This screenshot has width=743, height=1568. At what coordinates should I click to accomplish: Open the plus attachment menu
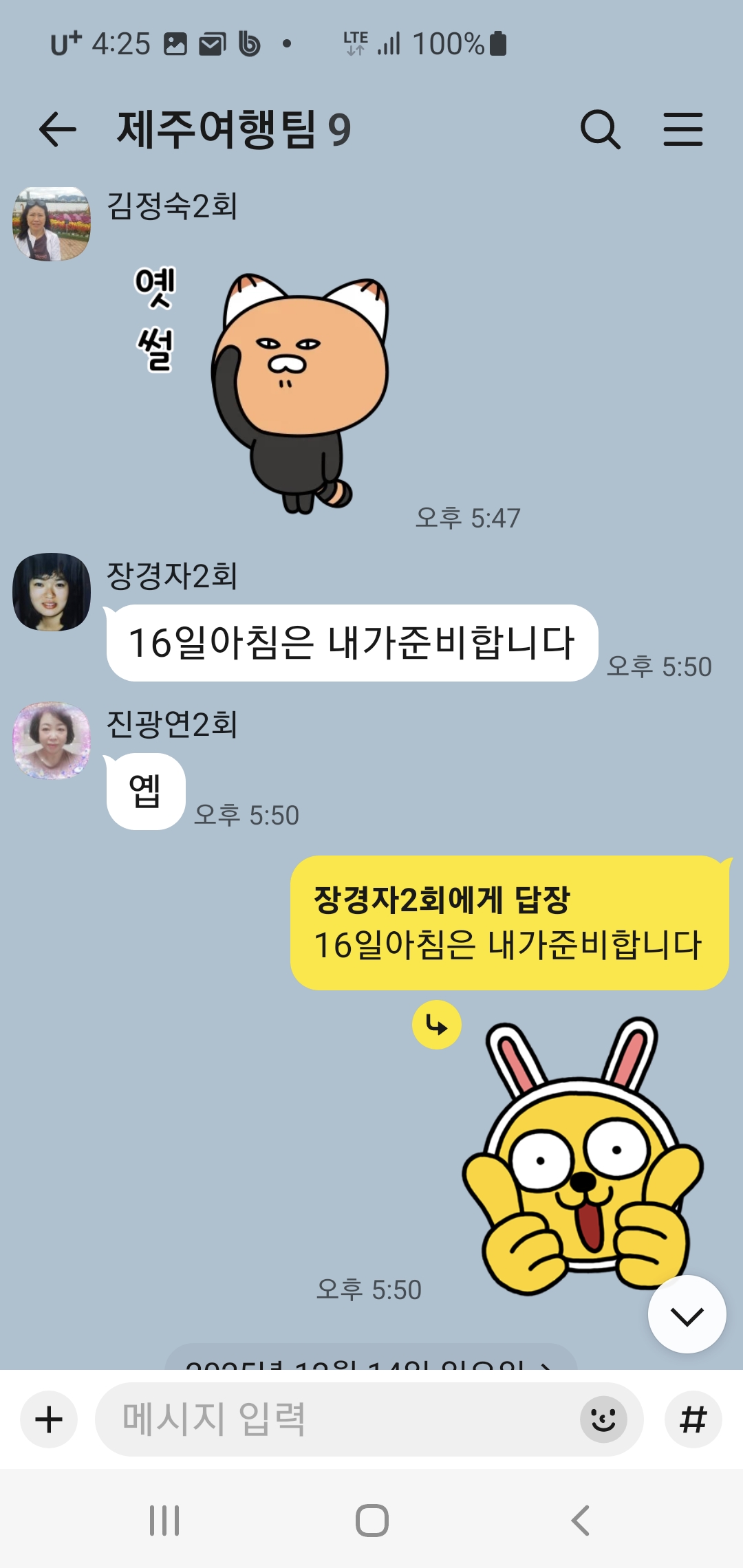tap(49, 1419)
